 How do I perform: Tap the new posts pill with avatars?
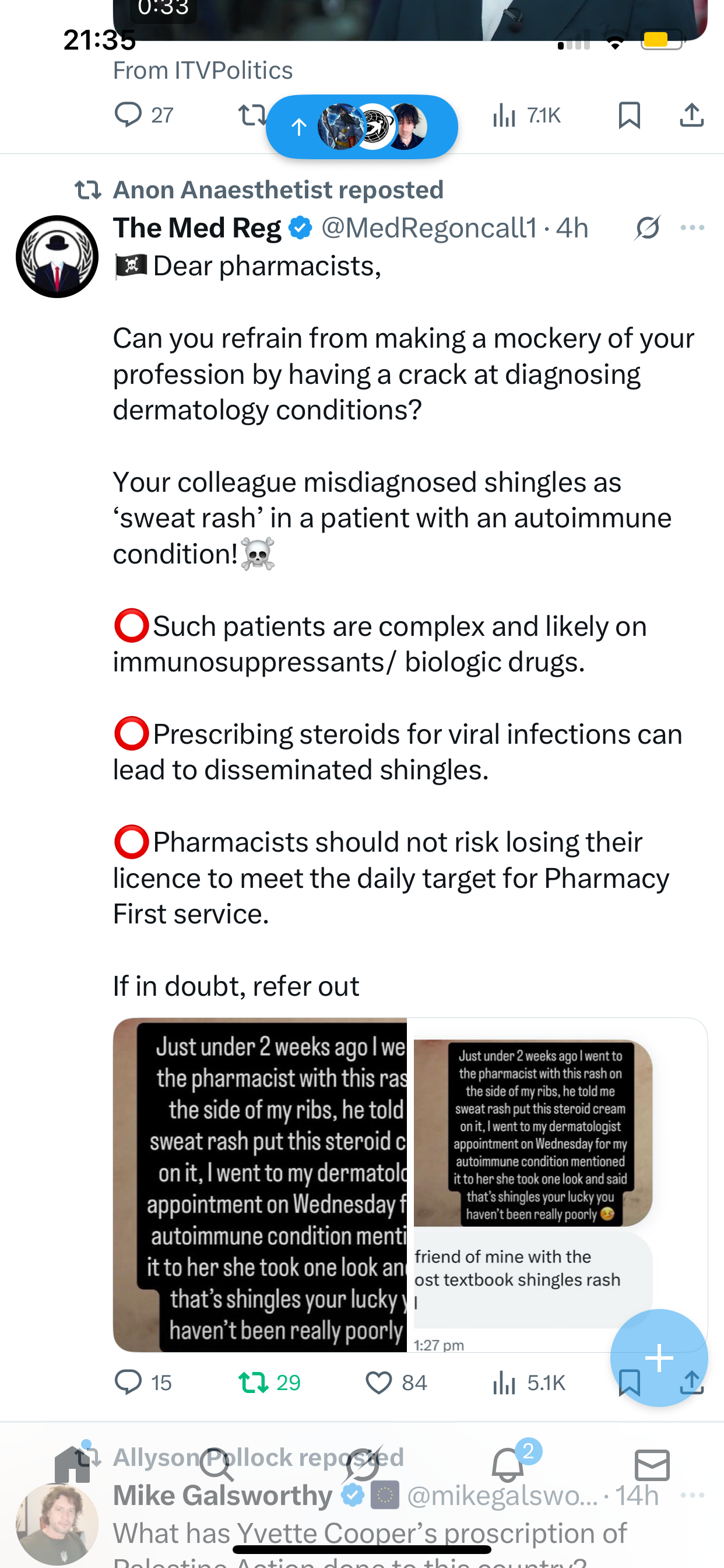(361, 127)
